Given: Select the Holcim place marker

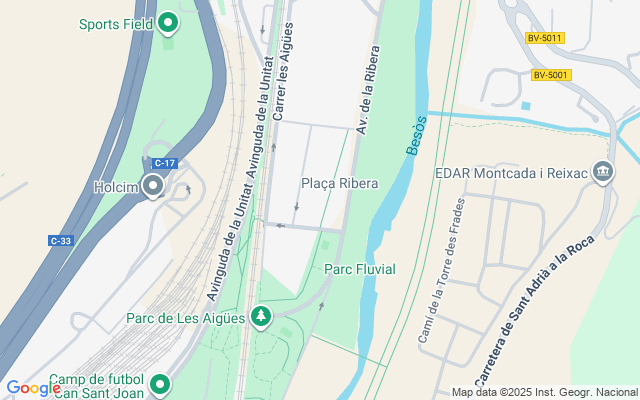Looking at the screenshot, I should [x=153, y=185].
